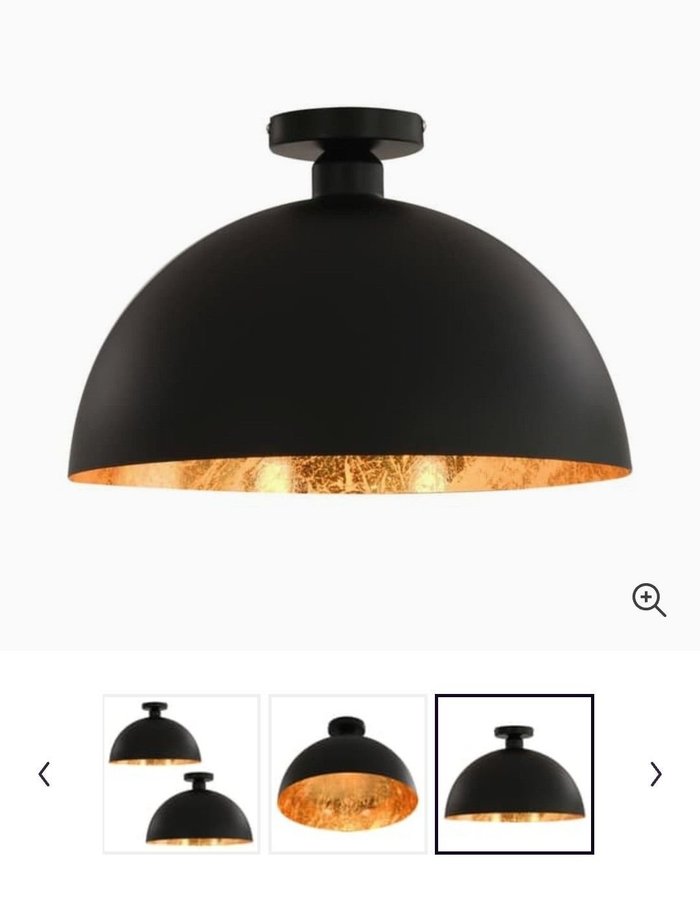This screenshot has height=900, width=700.
Task: Select thumbnail showing lamp's gold interior
Action: (x=348, y=774)
